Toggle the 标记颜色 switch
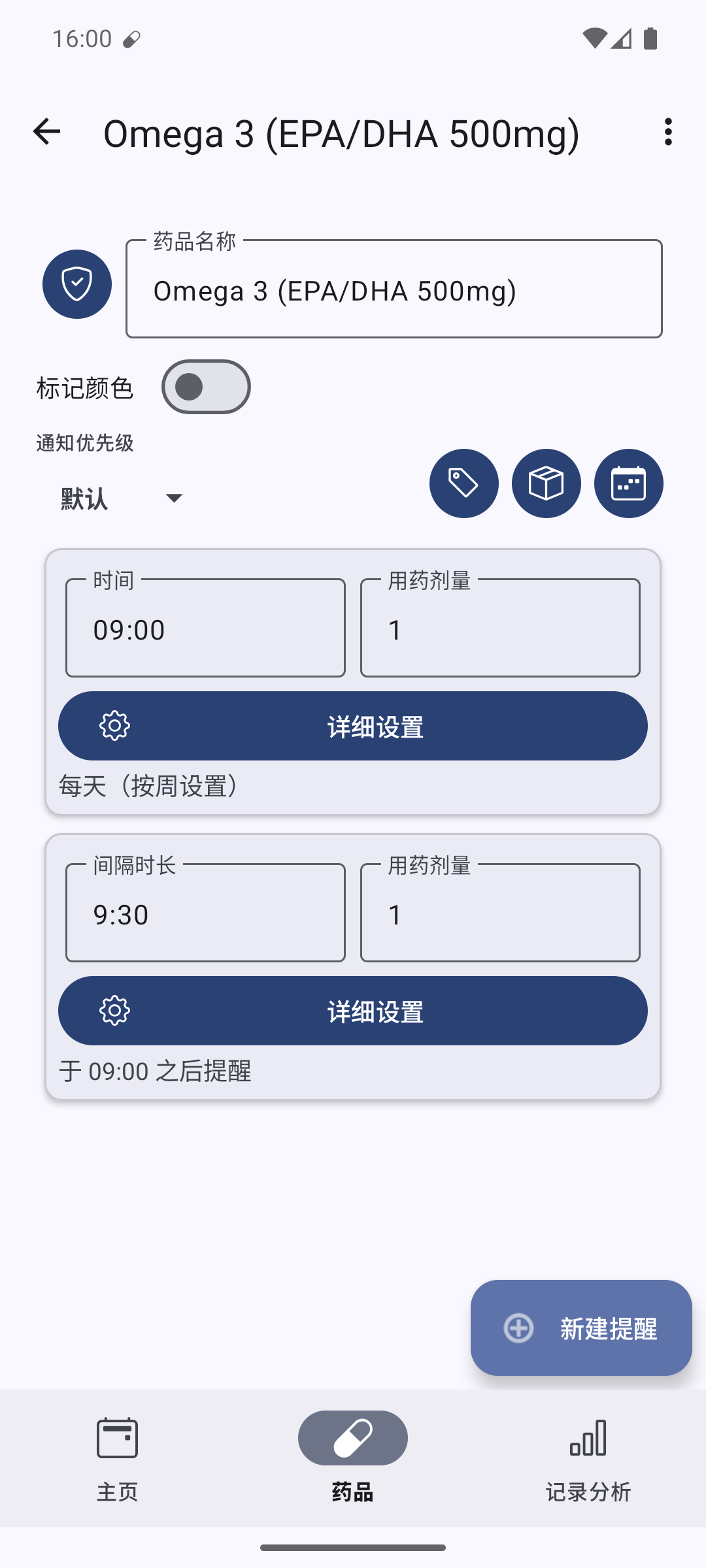706x1568 pixels. 206,387
